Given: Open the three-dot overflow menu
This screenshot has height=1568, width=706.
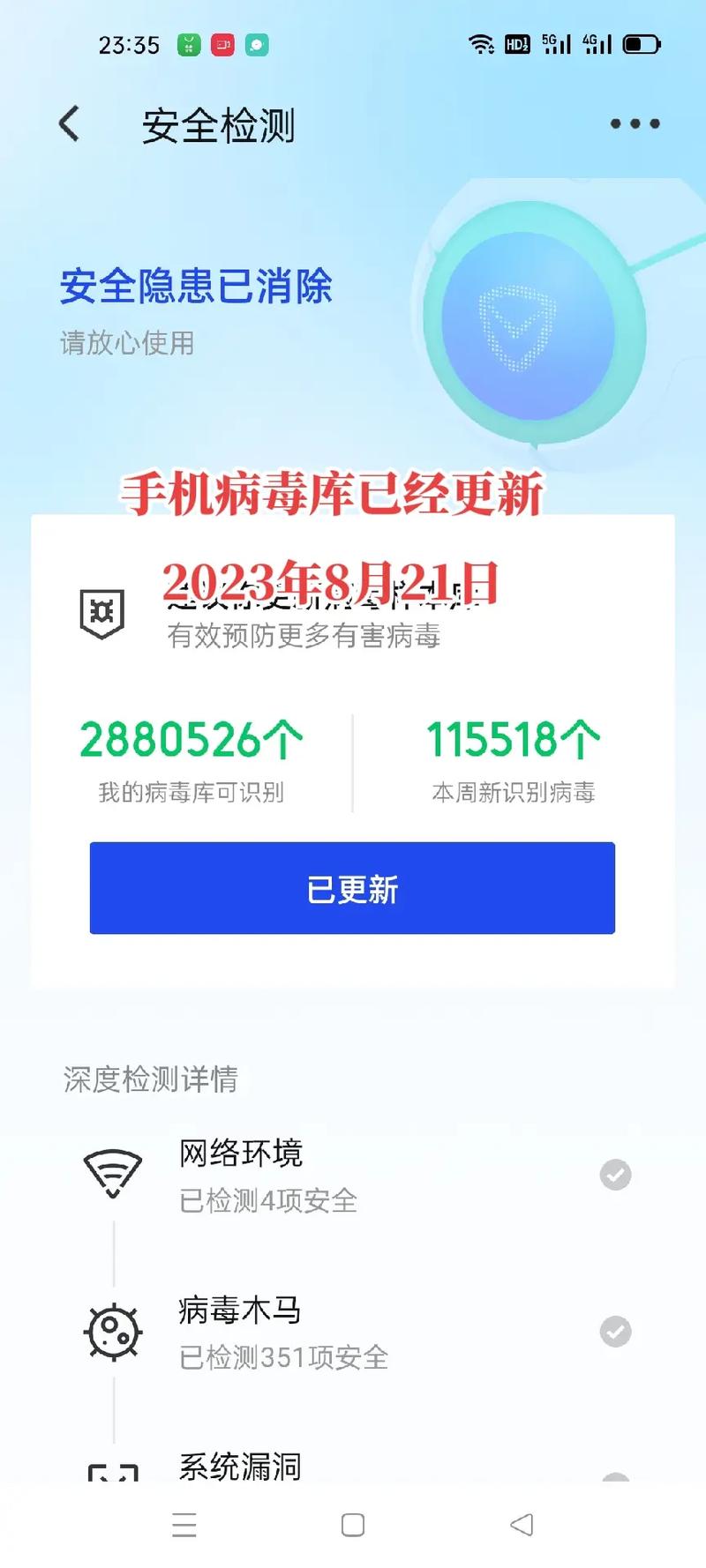Looking at the screenshot, I should point(635,123).
